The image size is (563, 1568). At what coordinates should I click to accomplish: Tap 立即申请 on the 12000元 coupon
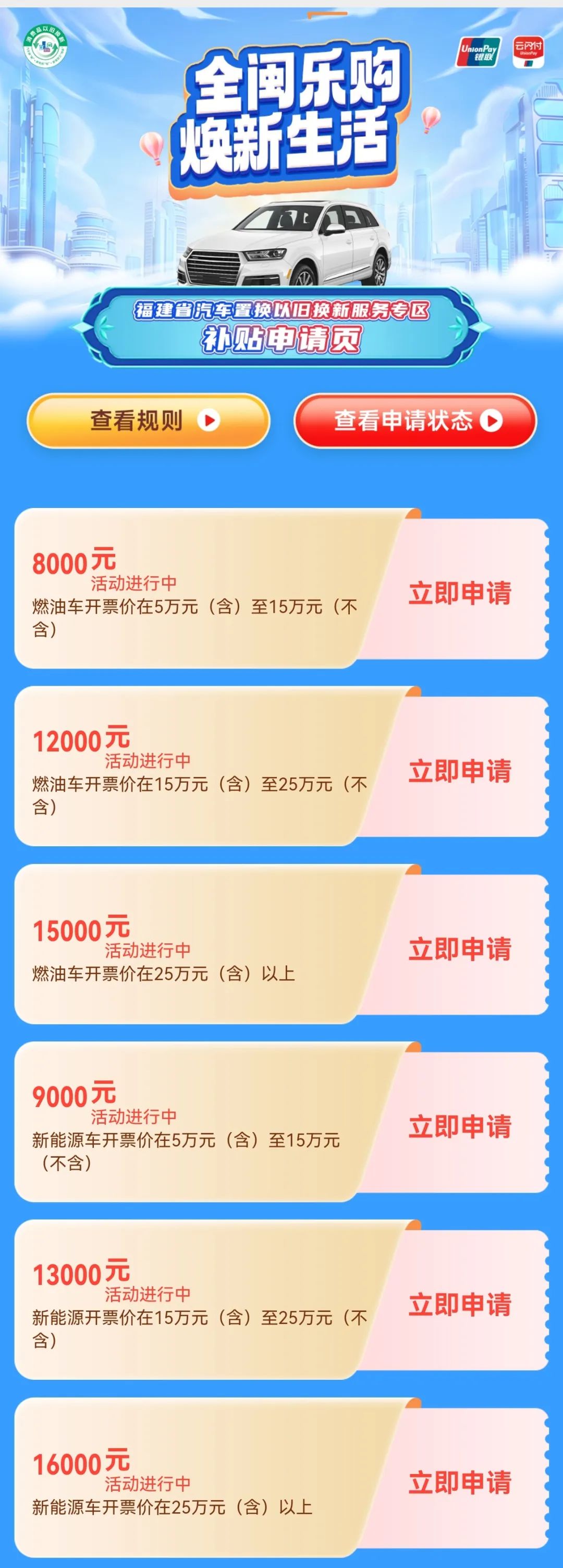460,771
